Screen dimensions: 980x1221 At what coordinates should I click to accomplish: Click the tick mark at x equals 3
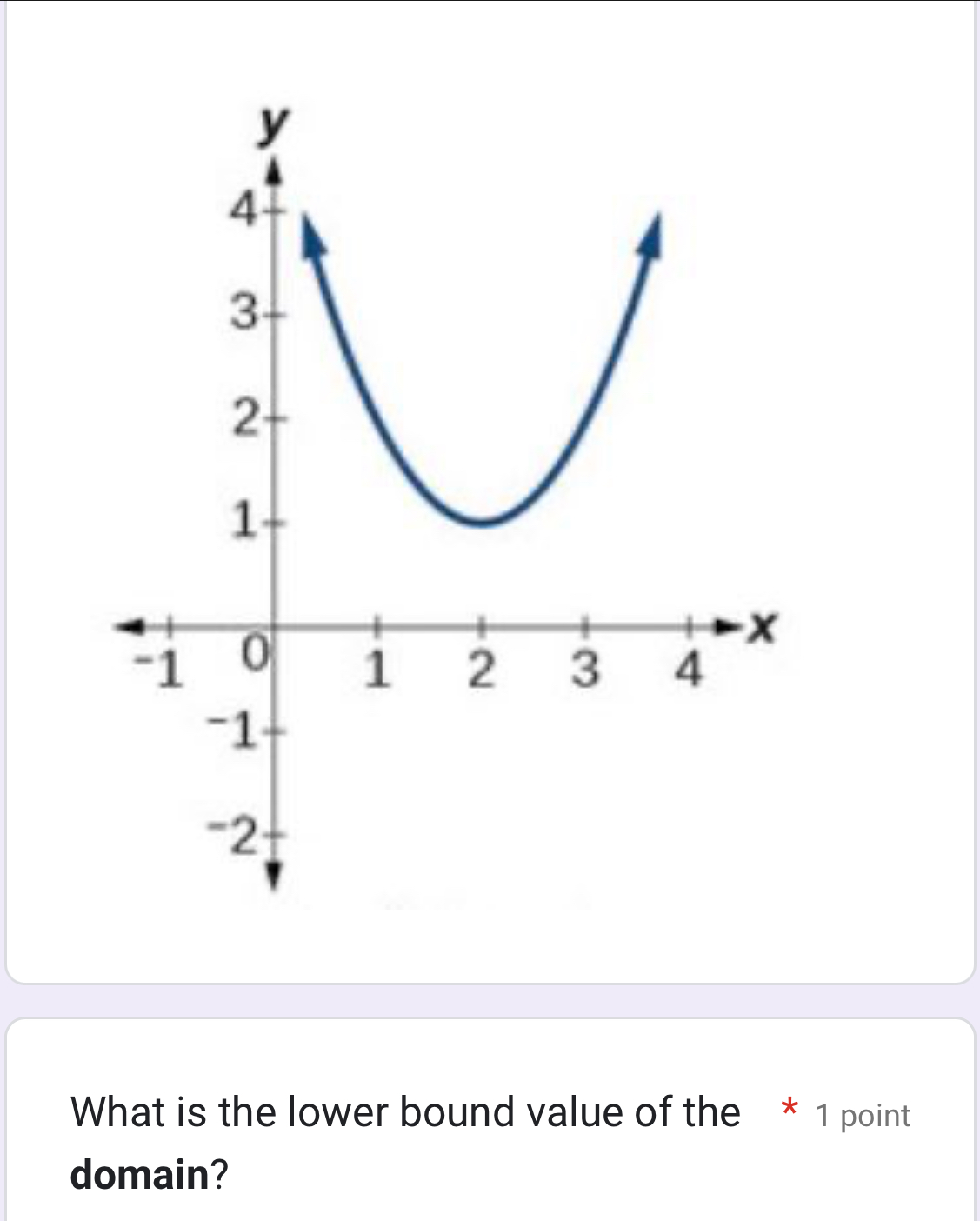coord(586,625)
